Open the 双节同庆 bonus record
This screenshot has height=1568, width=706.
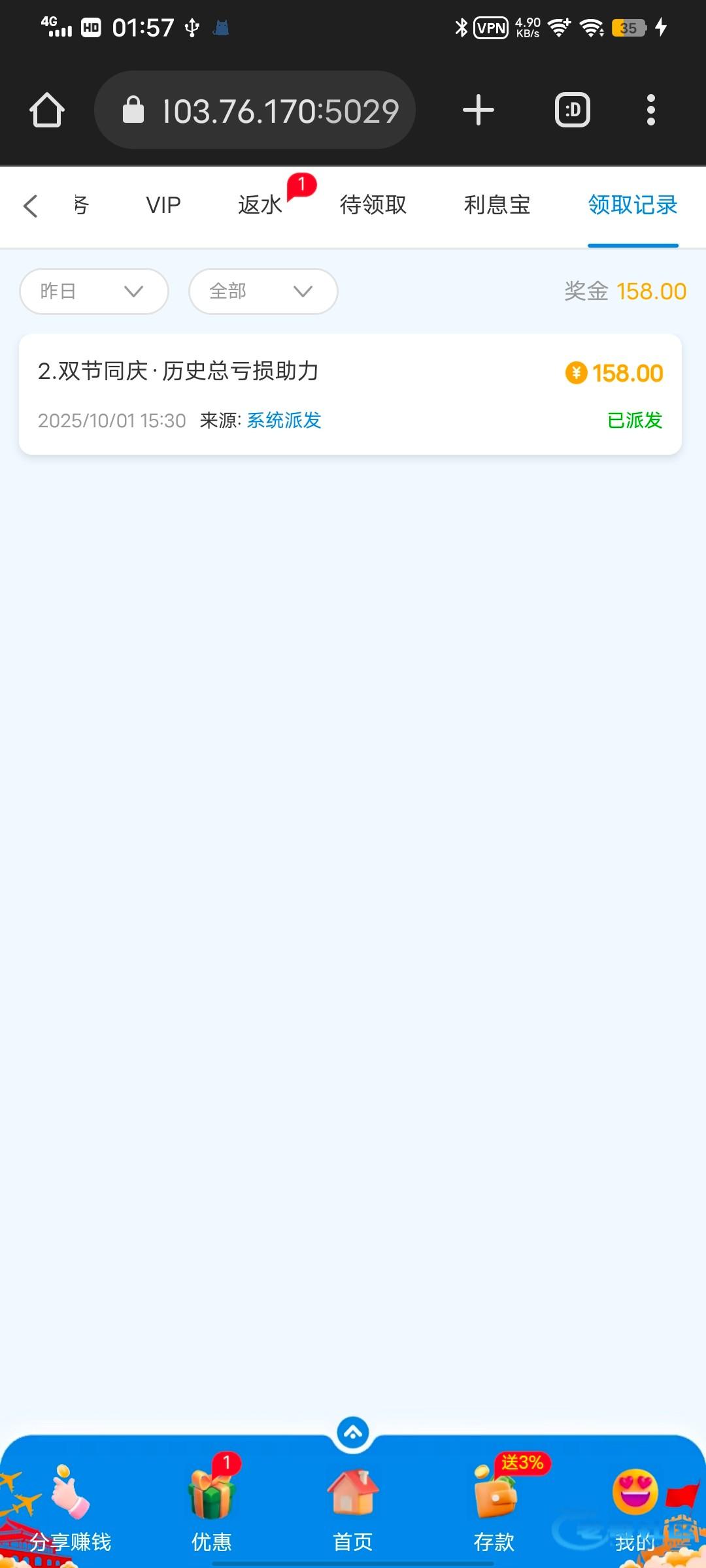(350, 395)
